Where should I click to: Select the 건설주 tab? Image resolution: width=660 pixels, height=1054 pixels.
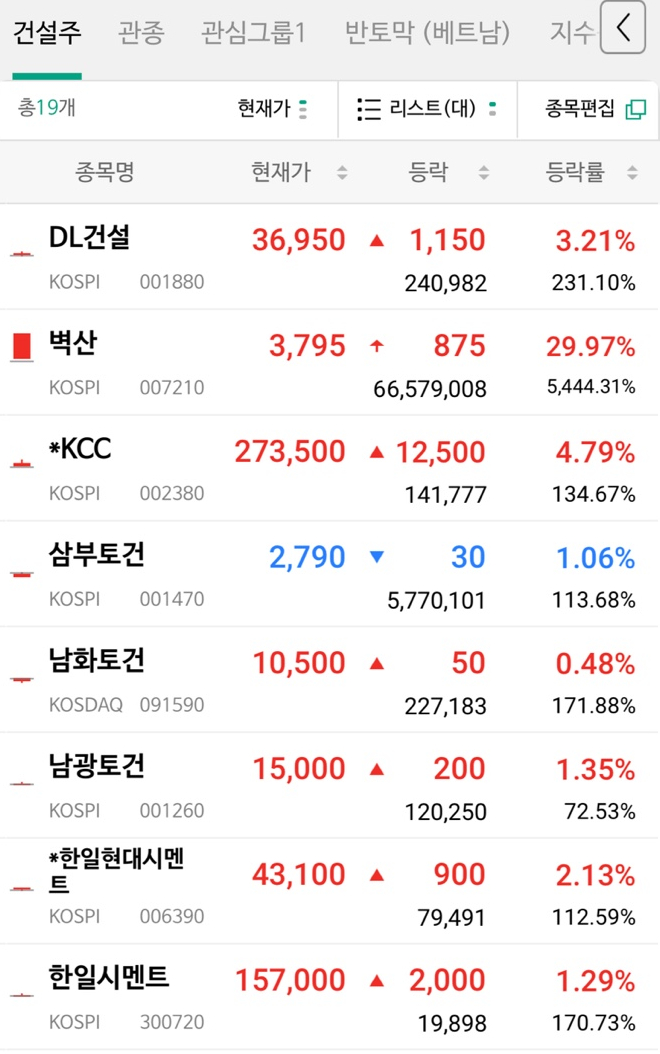[x=47, y=32]
